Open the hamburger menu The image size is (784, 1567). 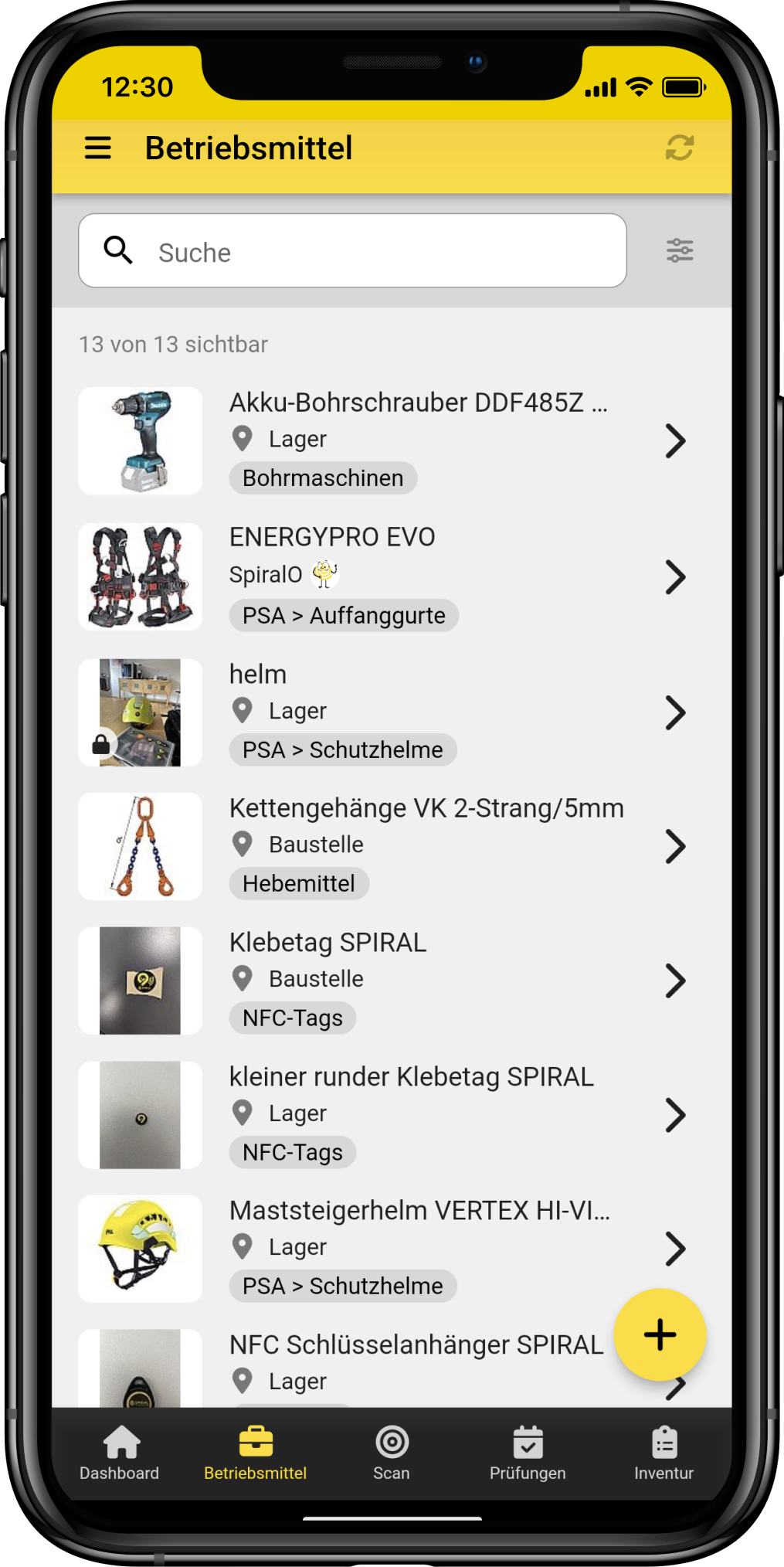(x=98, y=148)
